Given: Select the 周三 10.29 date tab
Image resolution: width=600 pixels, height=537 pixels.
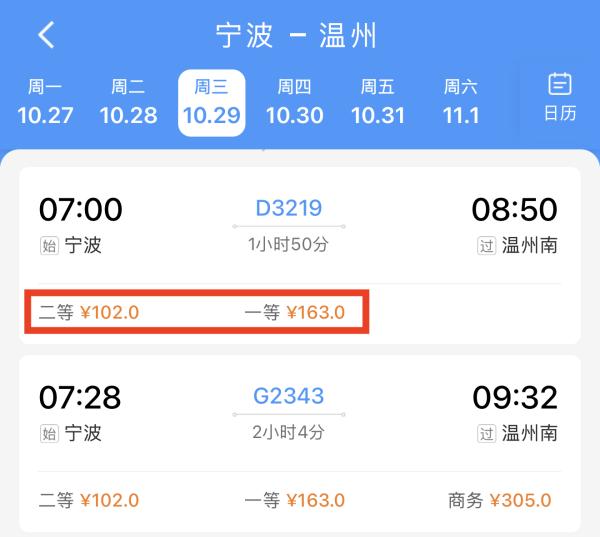Looking at the screenshot, I should 212,103.
